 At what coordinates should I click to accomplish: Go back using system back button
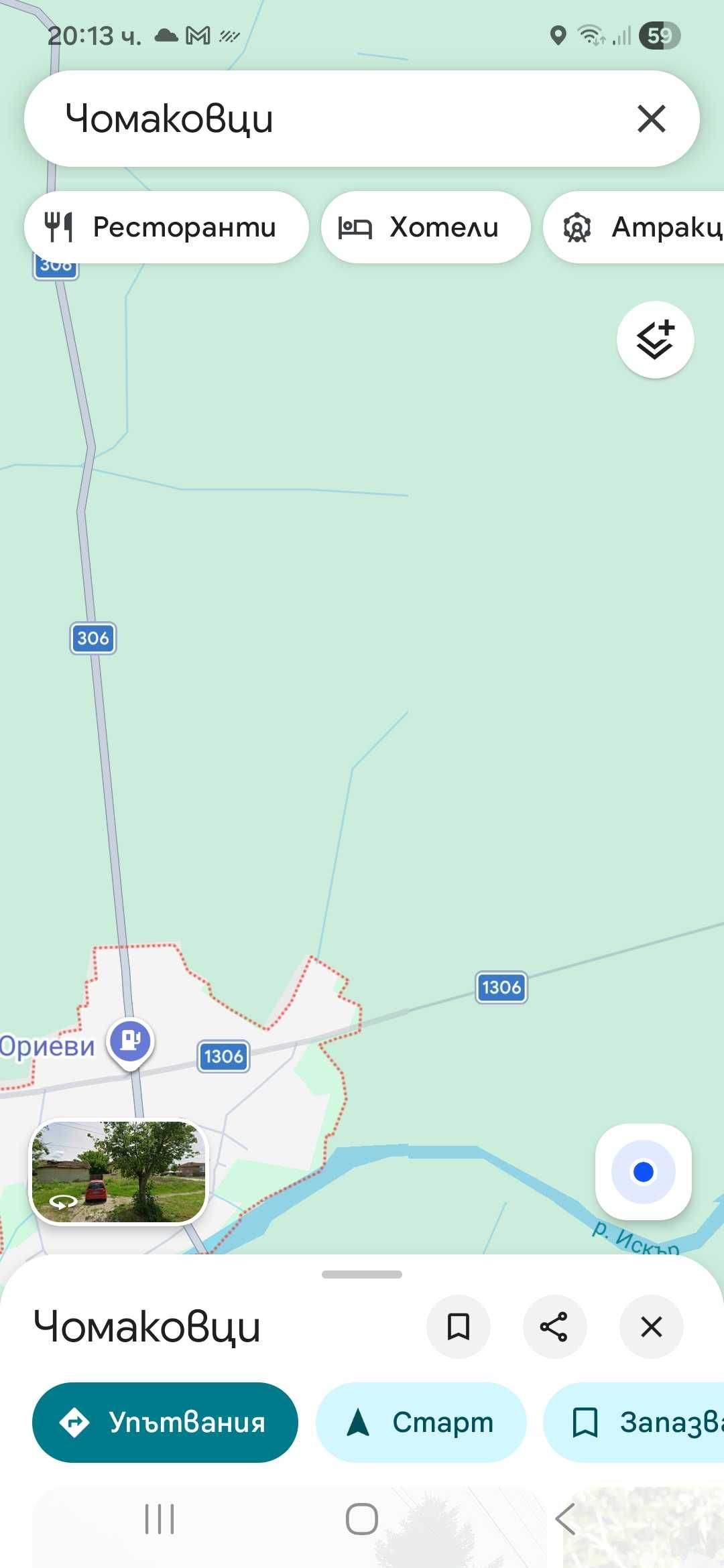[x=565, y=1519]
